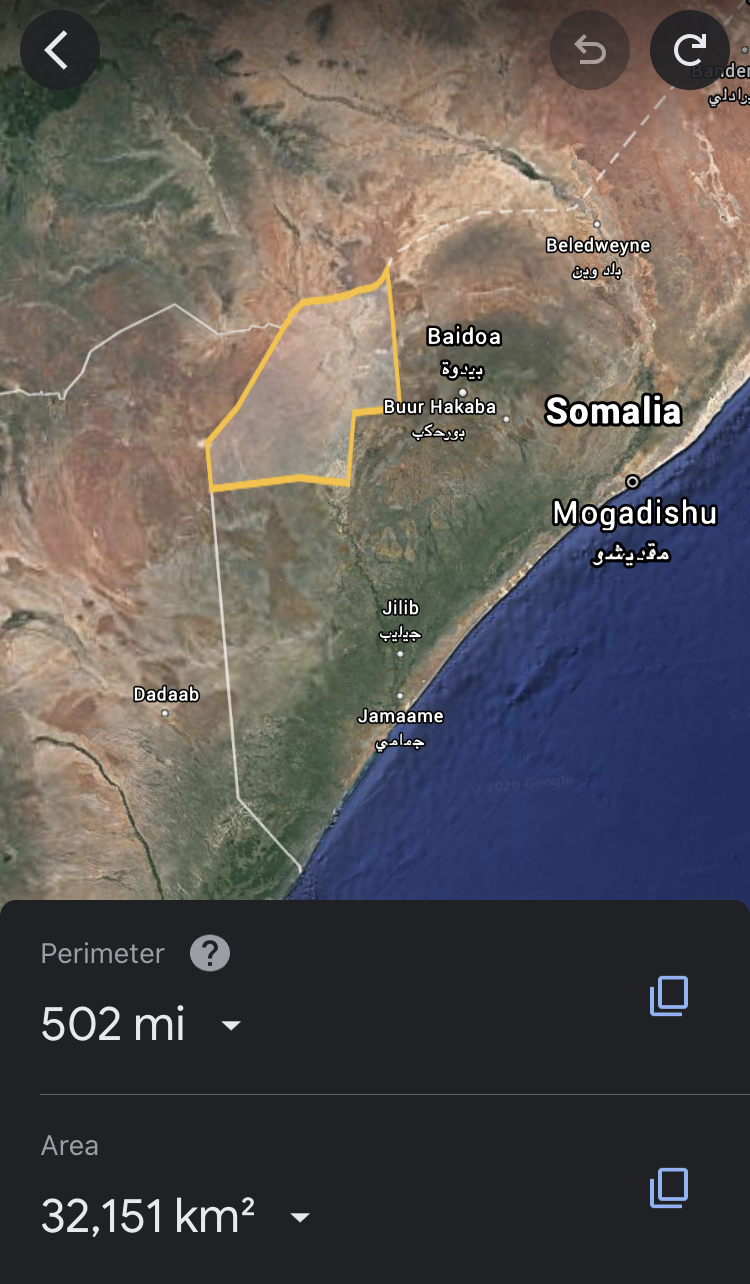The height and width of the screenshot is (1284, 750).
Task: Redo the measurement point
Action: click(690, 49)
